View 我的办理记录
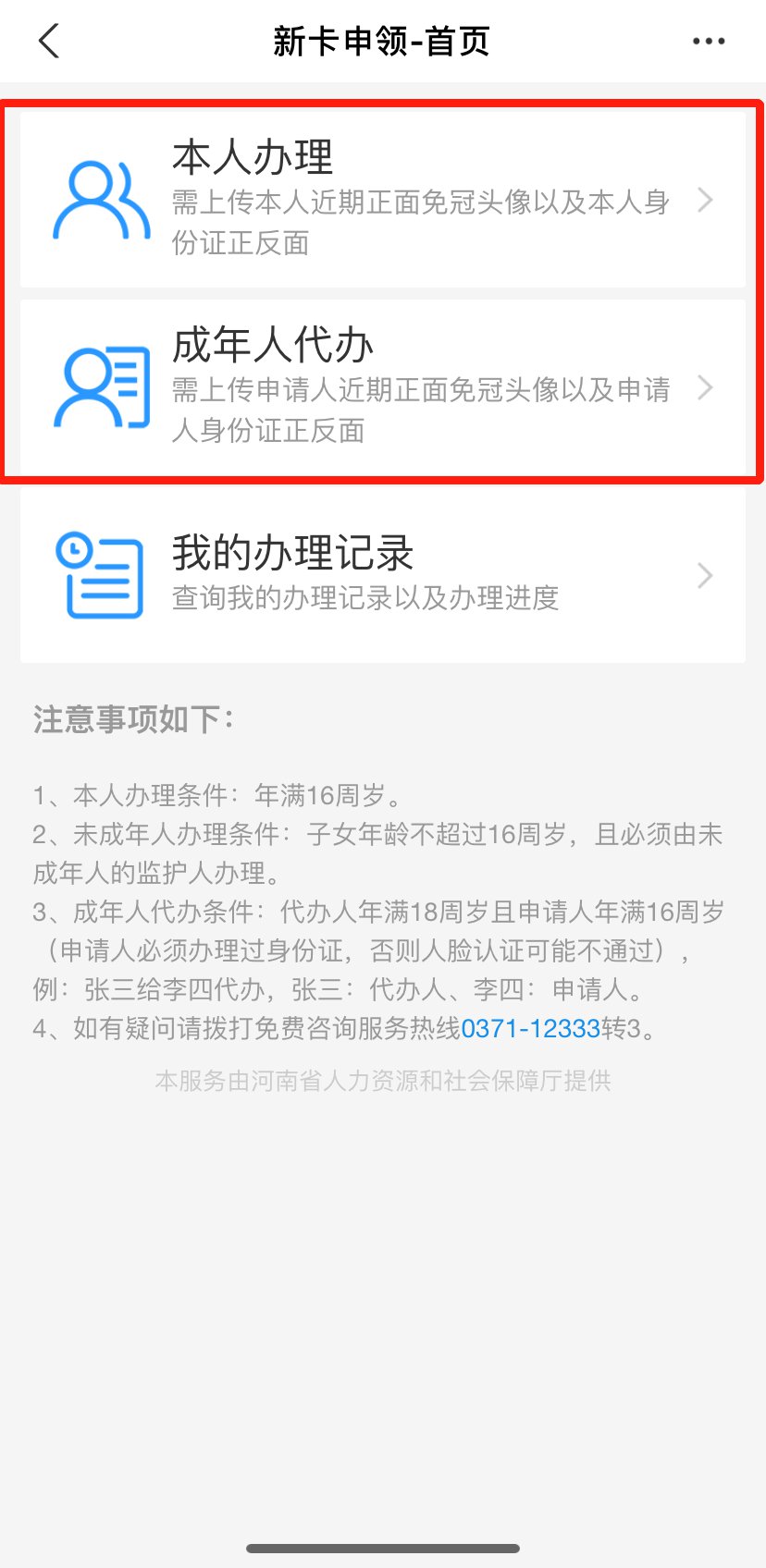The image size is (766, 1568). (x=382, y=574)
